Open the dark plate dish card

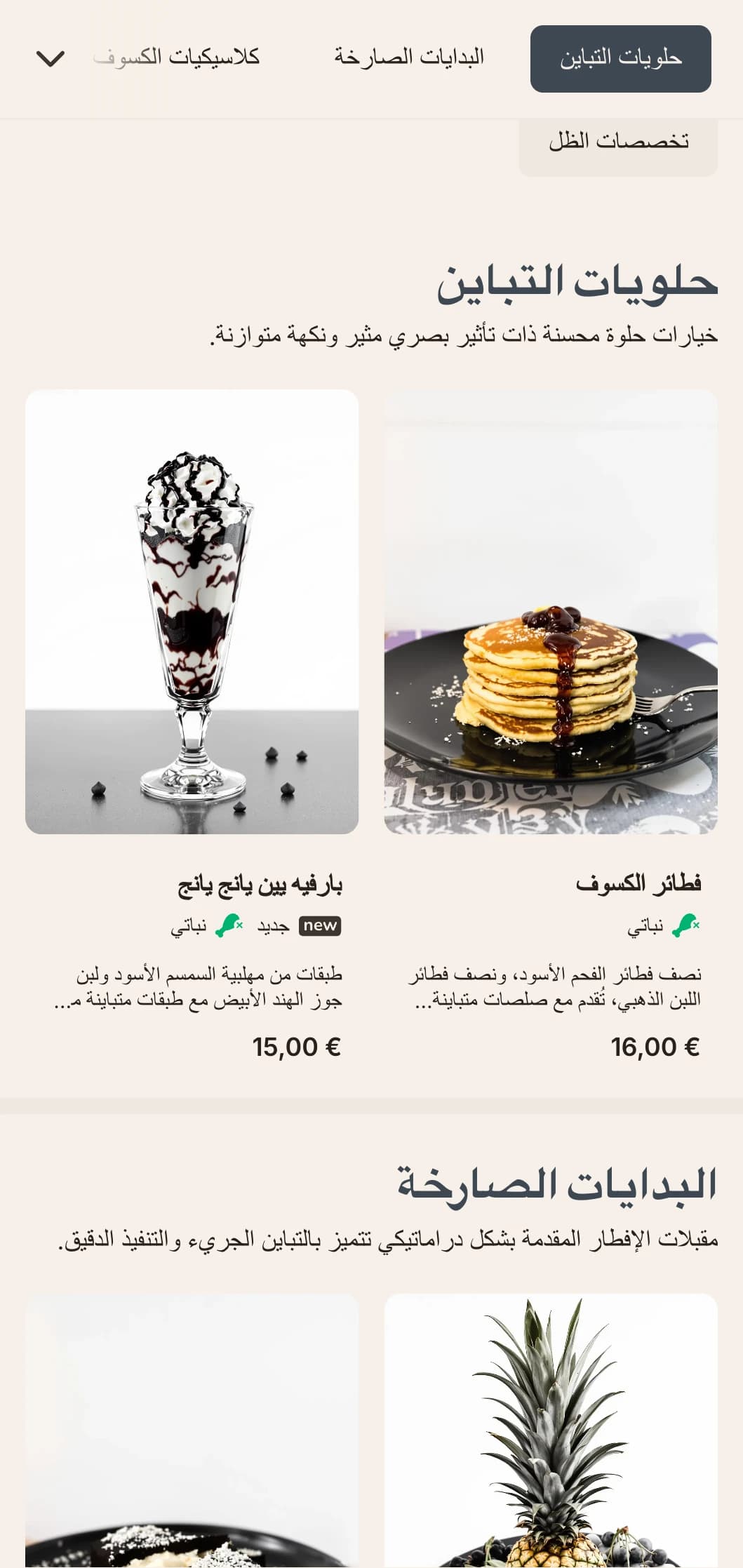192,1431
